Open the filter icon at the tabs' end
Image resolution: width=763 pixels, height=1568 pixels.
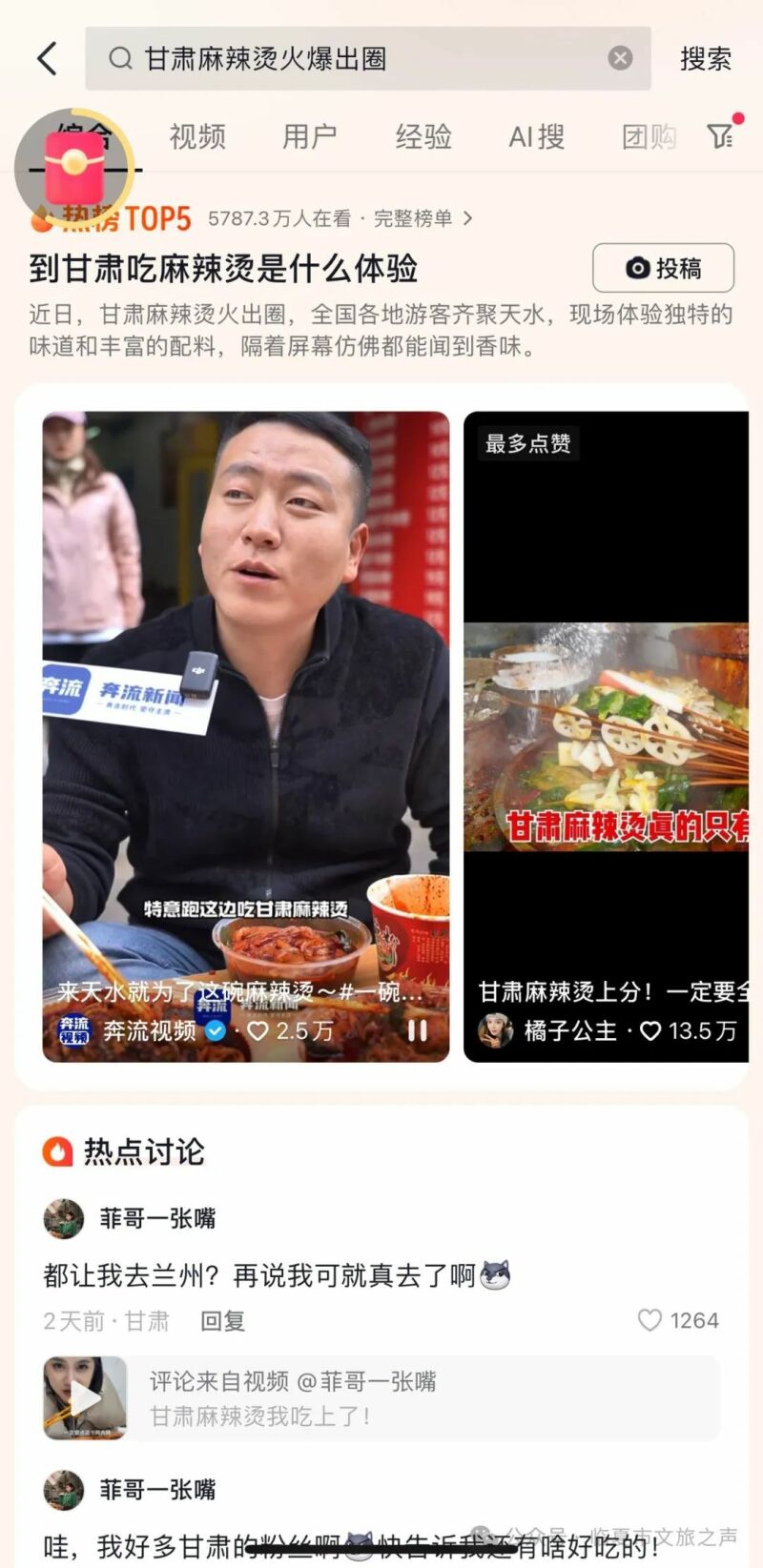pos(720,136)
